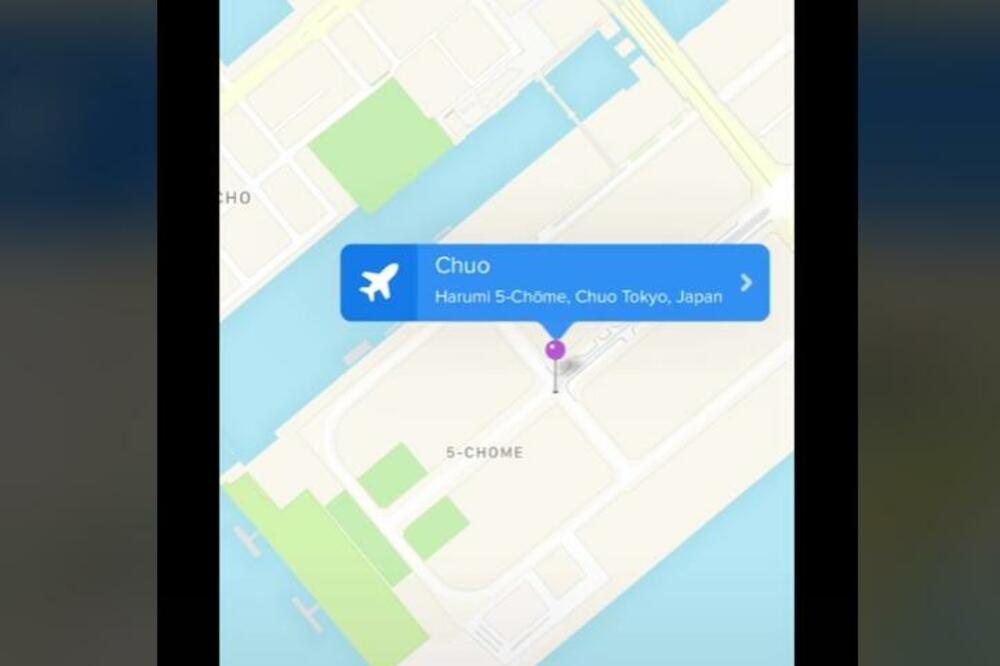Tap the airplane icon in the Chuo callout

(379, 283)
